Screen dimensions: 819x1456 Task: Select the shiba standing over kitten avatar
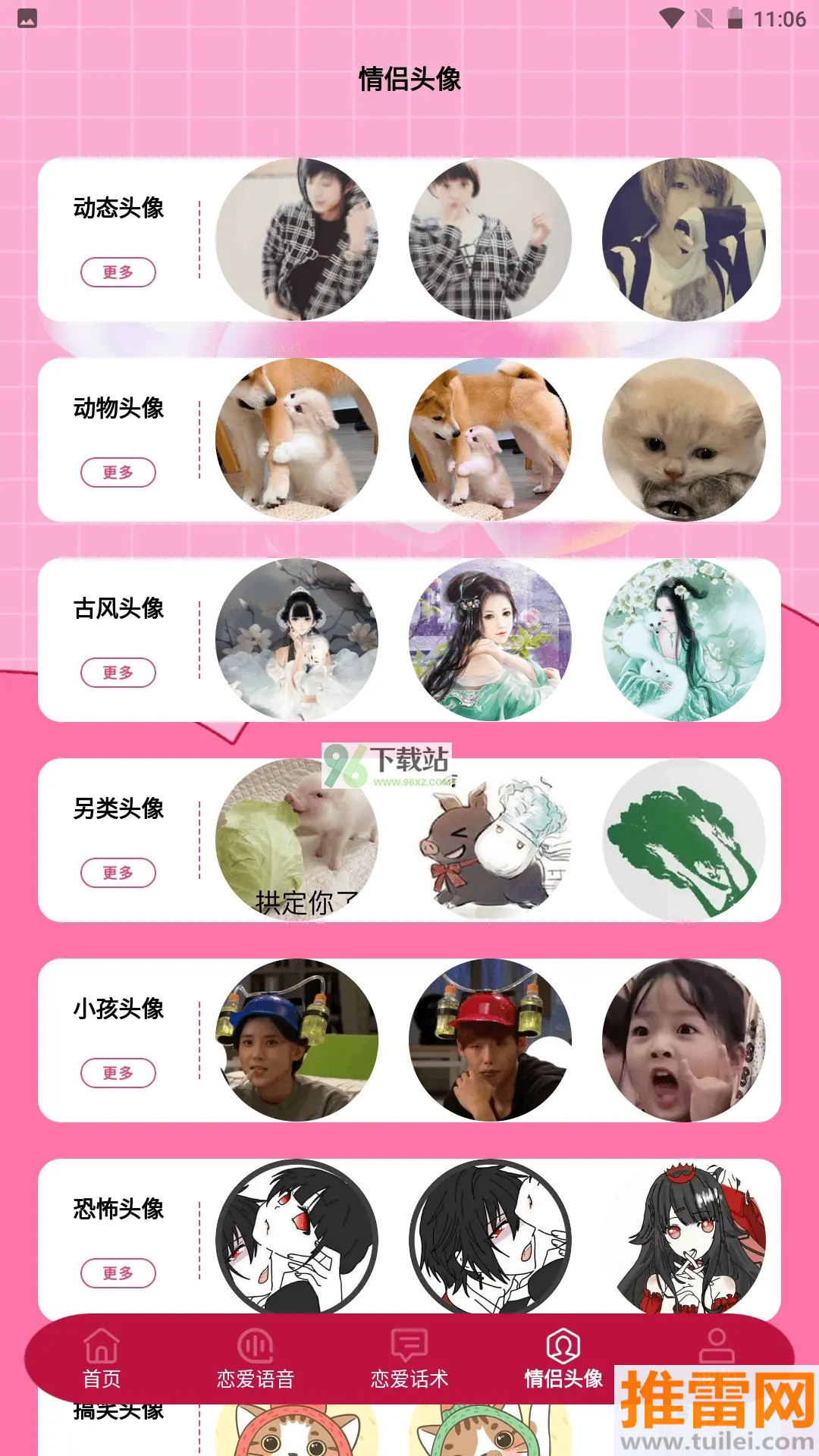(x=490, y=440)
